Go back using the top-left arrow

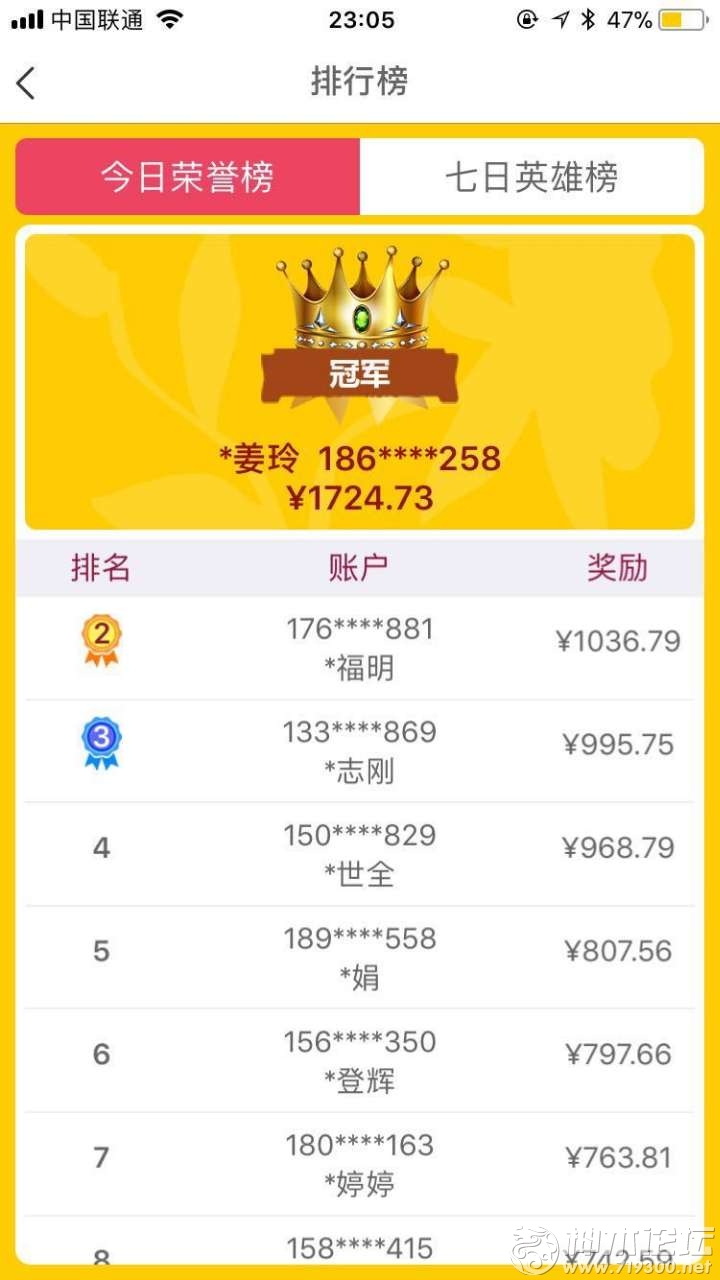[x=27, y=83]
